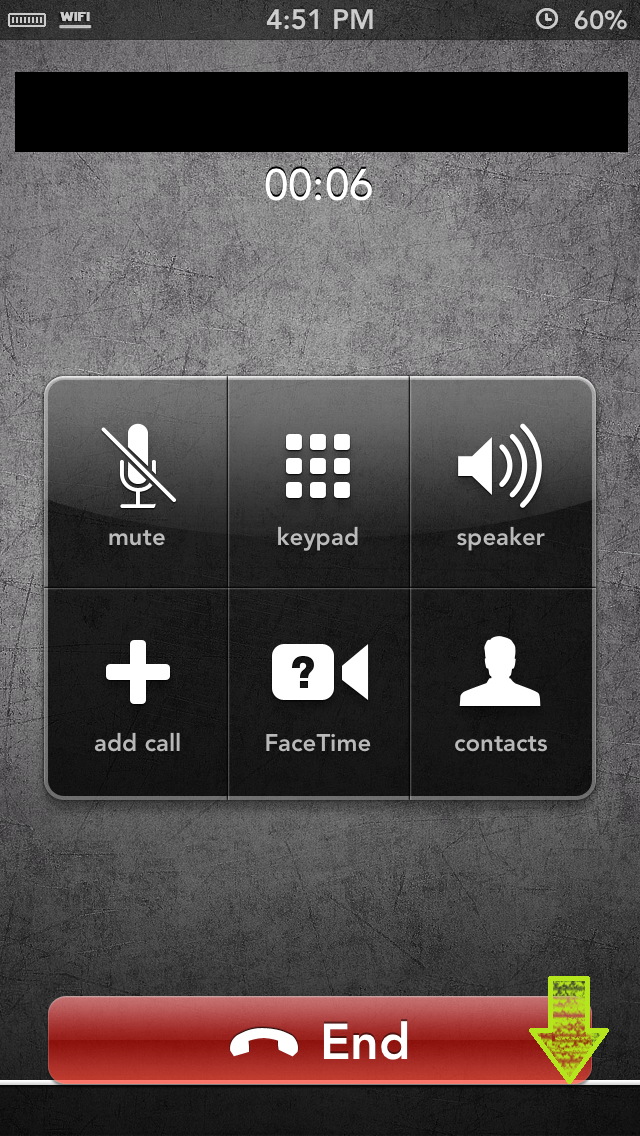Turn on the speaker
The width and height of the screenshot is (640, 1136).
tap(502, 483)
